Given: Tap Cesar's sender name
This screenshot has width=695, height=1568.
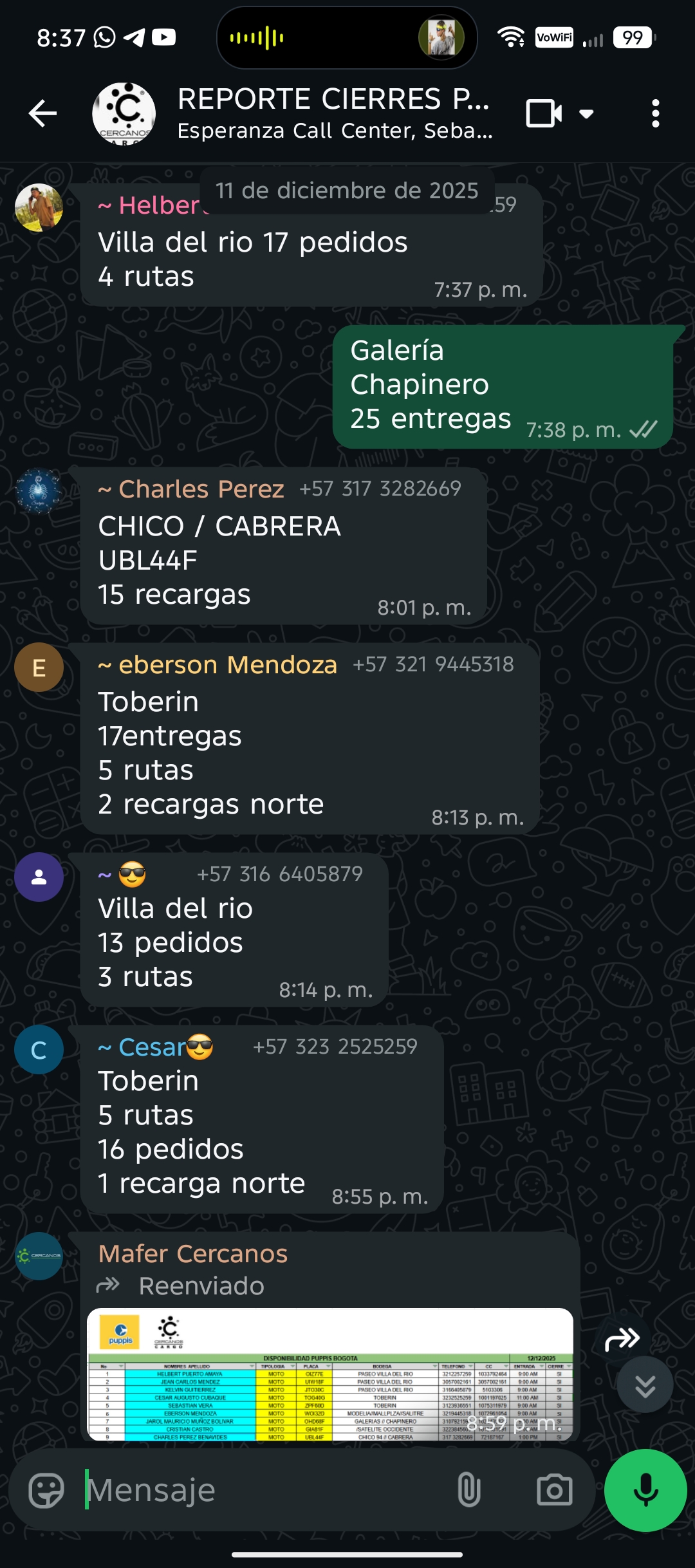Looking at the screenshot, I should (152, 1047).
